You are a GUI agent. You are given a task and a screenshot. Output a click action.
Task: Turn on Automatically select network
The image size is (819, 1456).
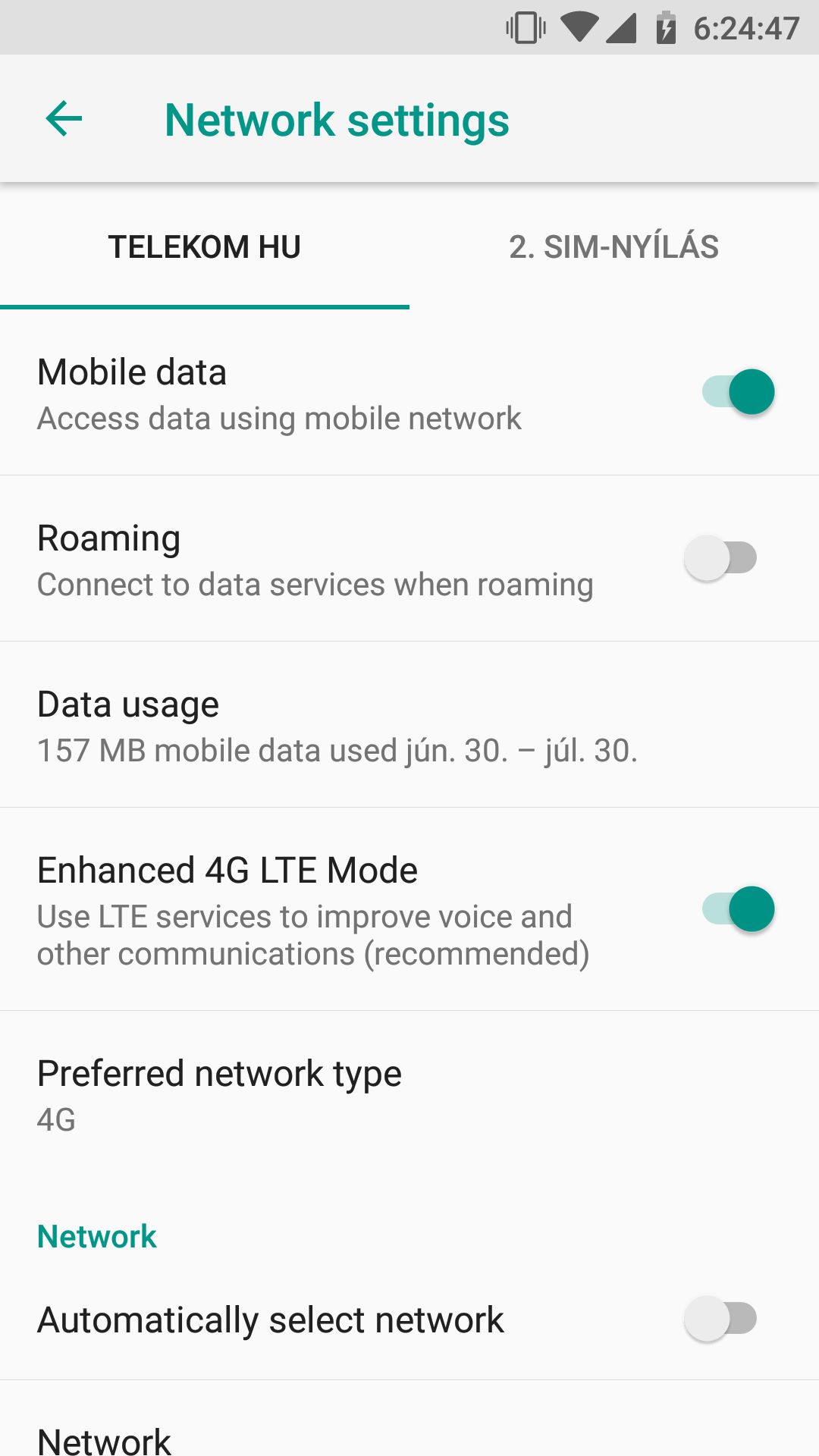[720, 1319]
